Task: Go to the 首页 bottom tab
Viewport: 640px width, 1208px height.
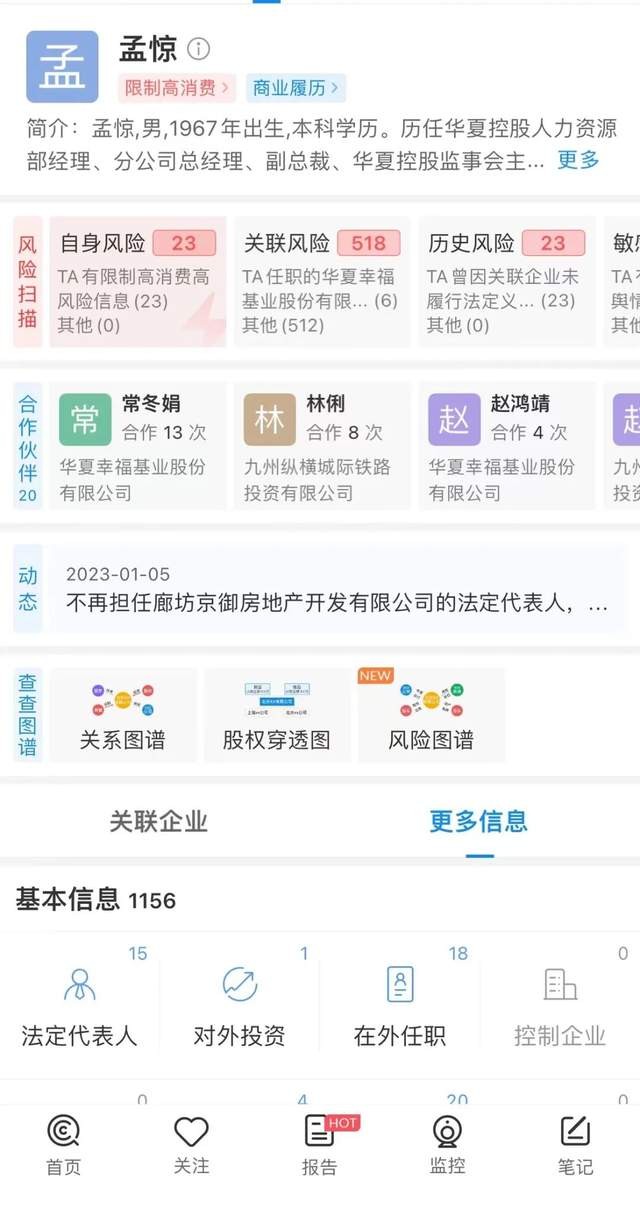Action: 63,1146
